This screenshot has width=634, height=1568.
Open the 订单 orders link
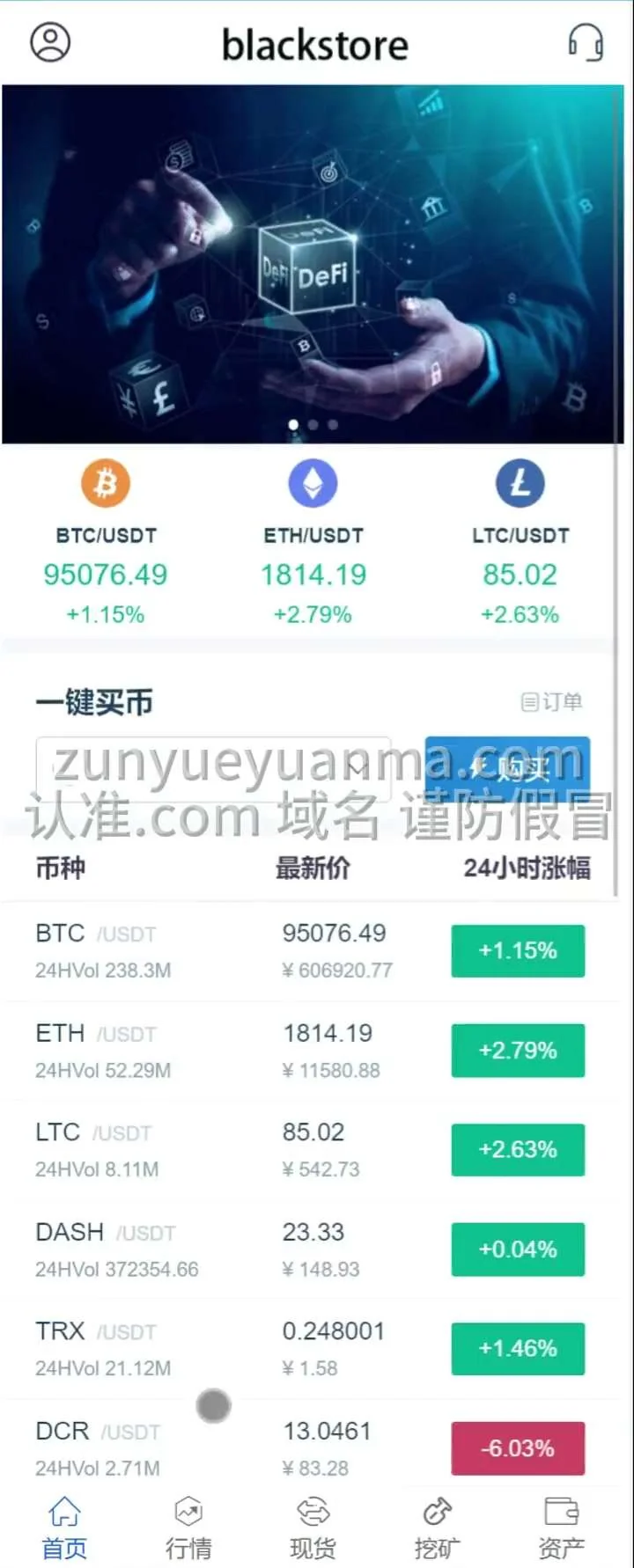552,701
